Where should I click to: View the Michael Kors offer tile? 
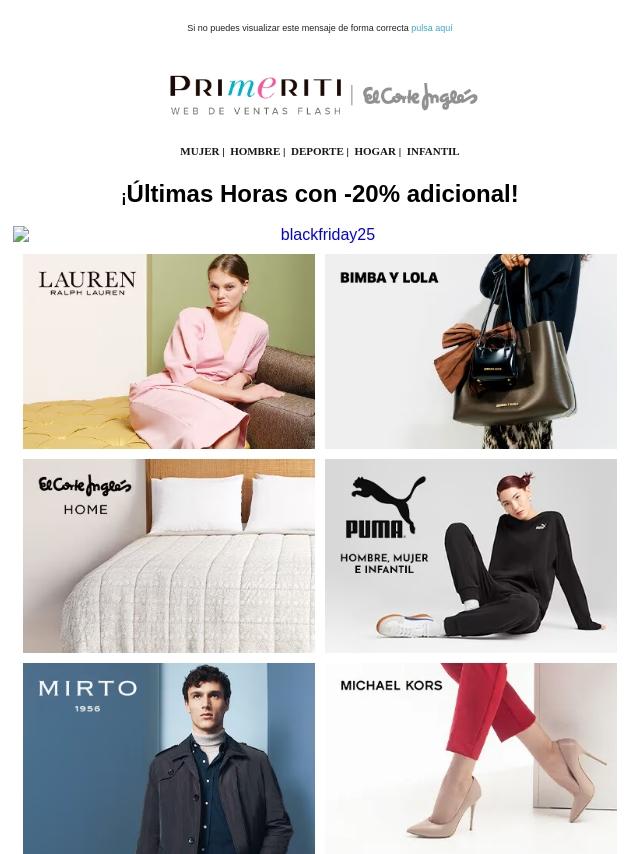[471, 758]
